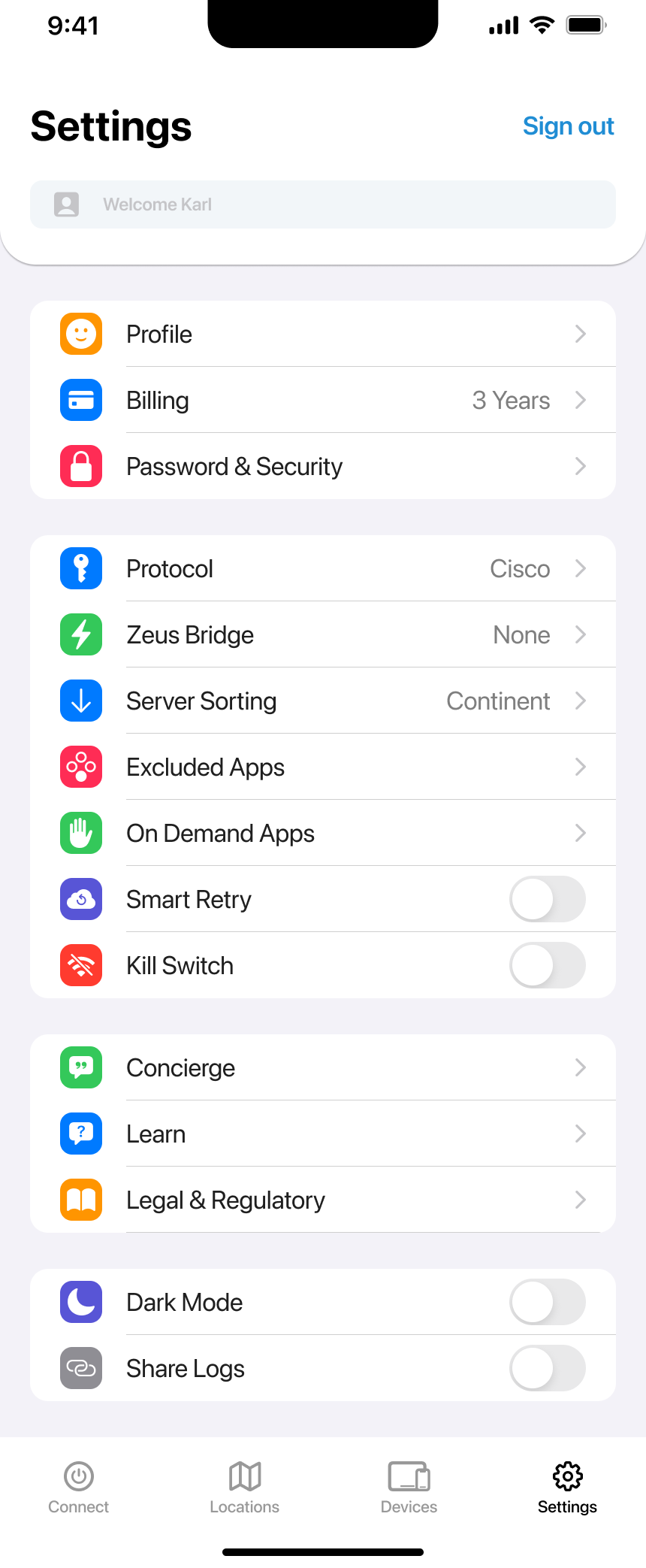Select the On Demand Apps hand icon

(x=80, y=833)
